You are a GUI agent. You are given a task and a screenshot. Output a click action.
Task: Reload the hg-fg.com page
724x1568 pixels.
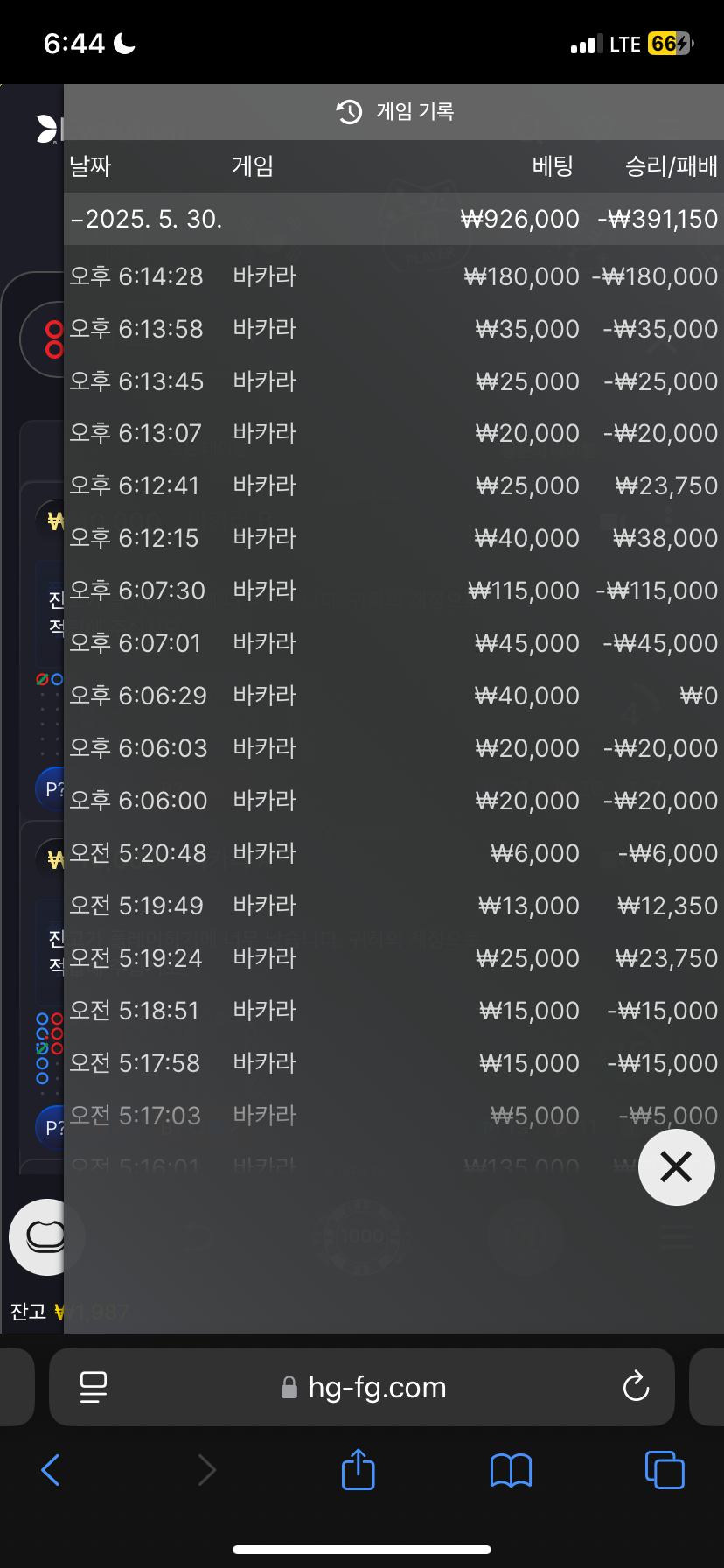[x=636, y=1386]
